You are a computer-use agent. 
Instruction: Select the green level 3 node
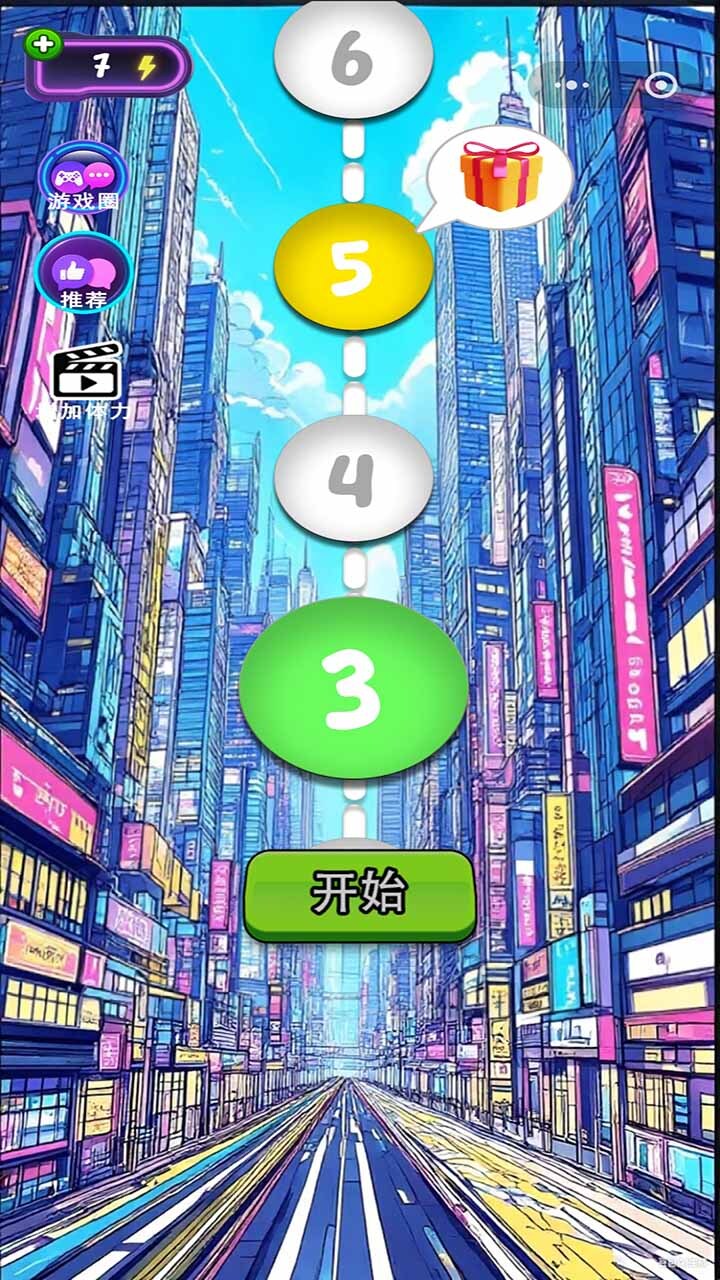pos(353,688)
